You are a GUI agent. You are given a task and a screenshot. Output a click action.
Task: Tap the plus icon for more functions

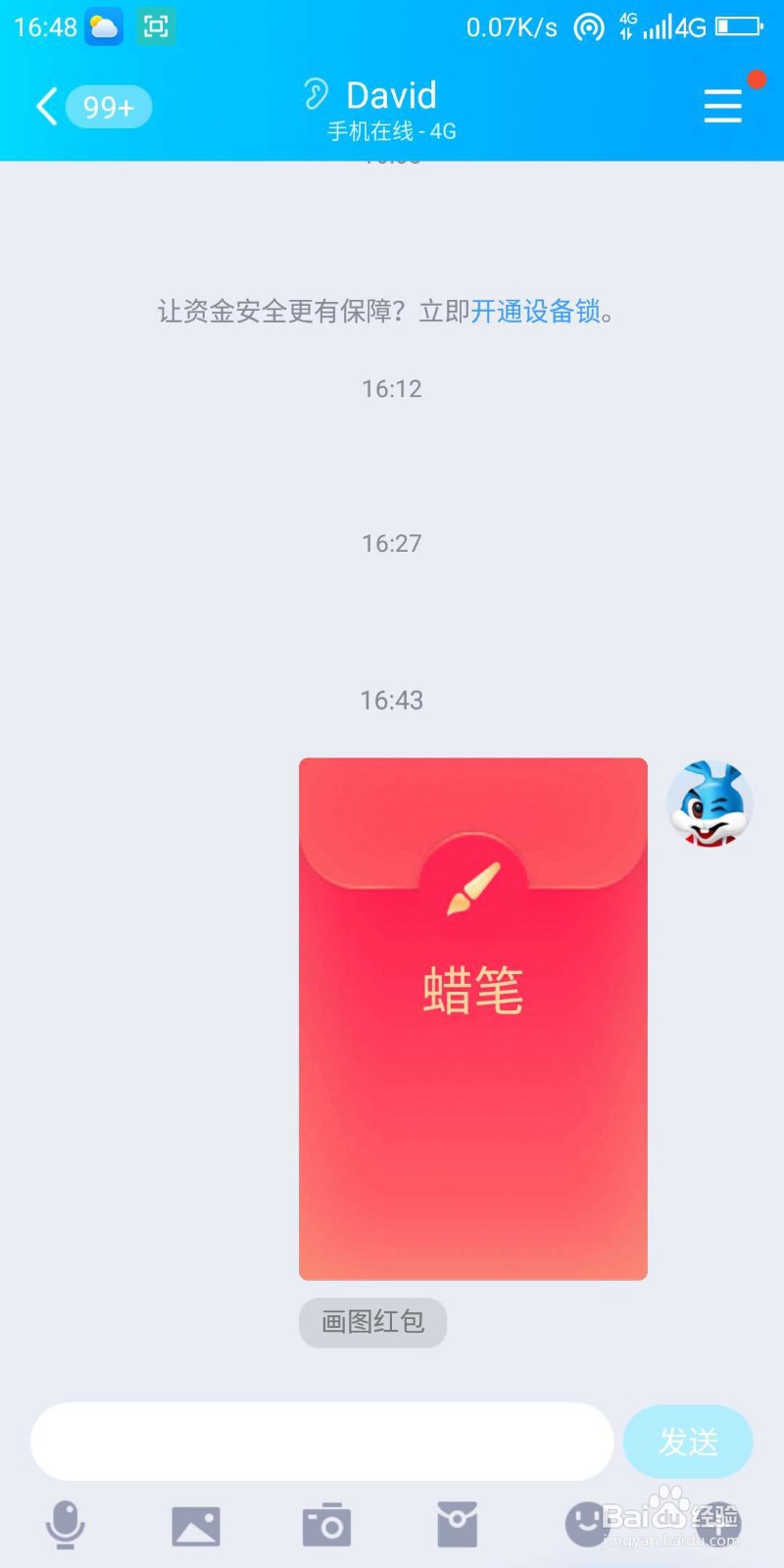(x=718, y=1525)
